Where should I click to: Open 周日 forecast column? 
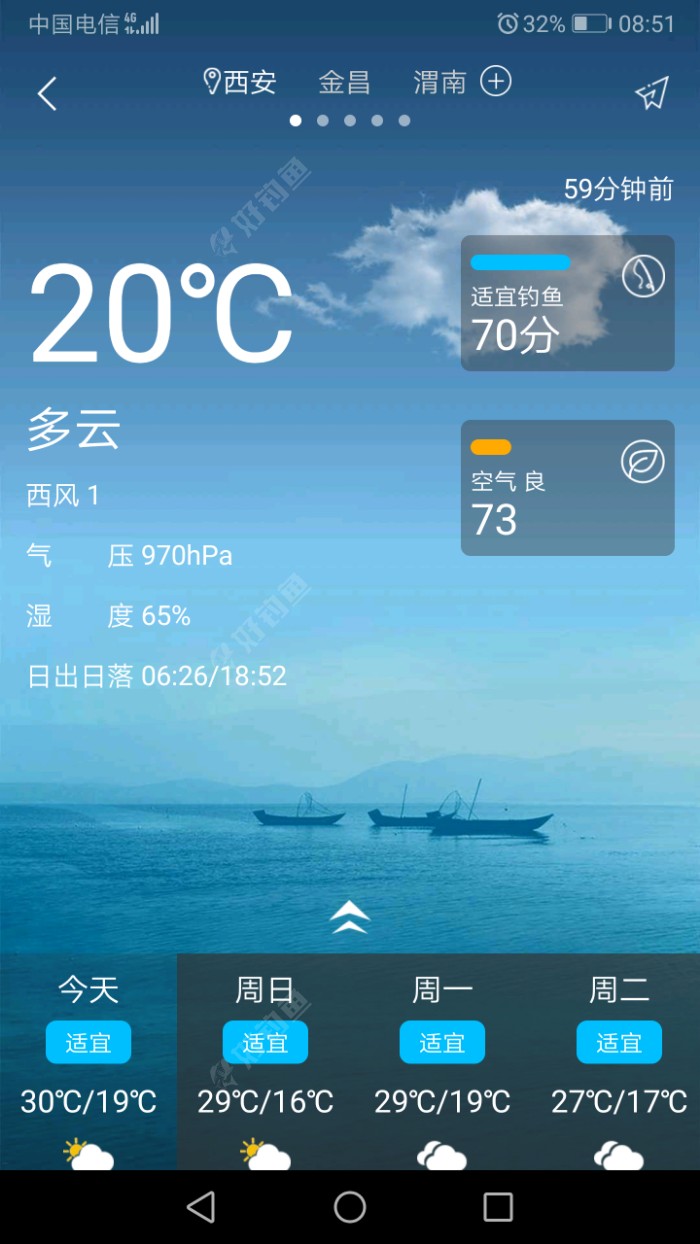tap(265, 1060)
